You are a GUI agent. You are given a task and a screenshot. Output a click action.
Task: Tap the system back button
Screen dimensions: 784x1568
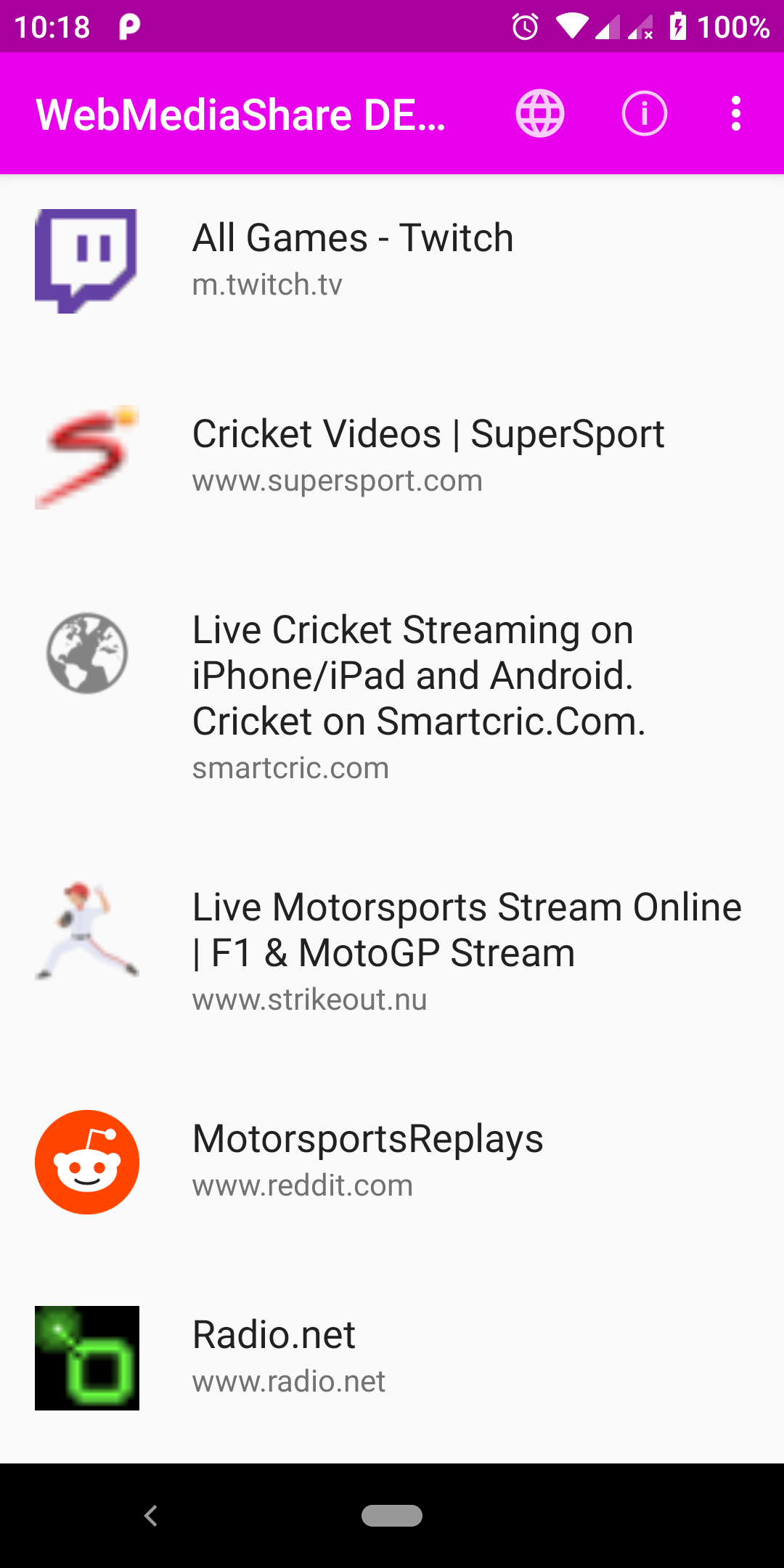point(151,1516)
